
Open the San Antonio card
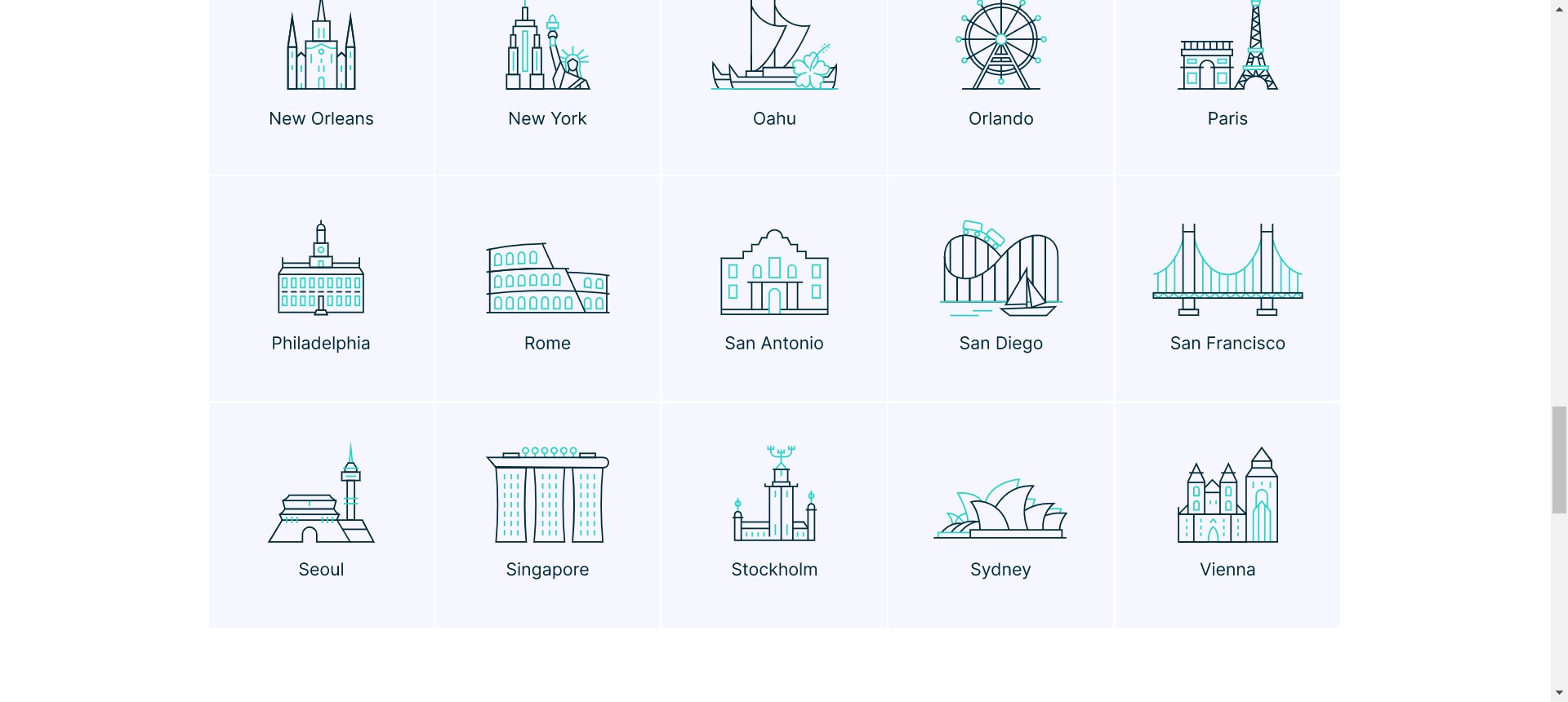(774, 288)
